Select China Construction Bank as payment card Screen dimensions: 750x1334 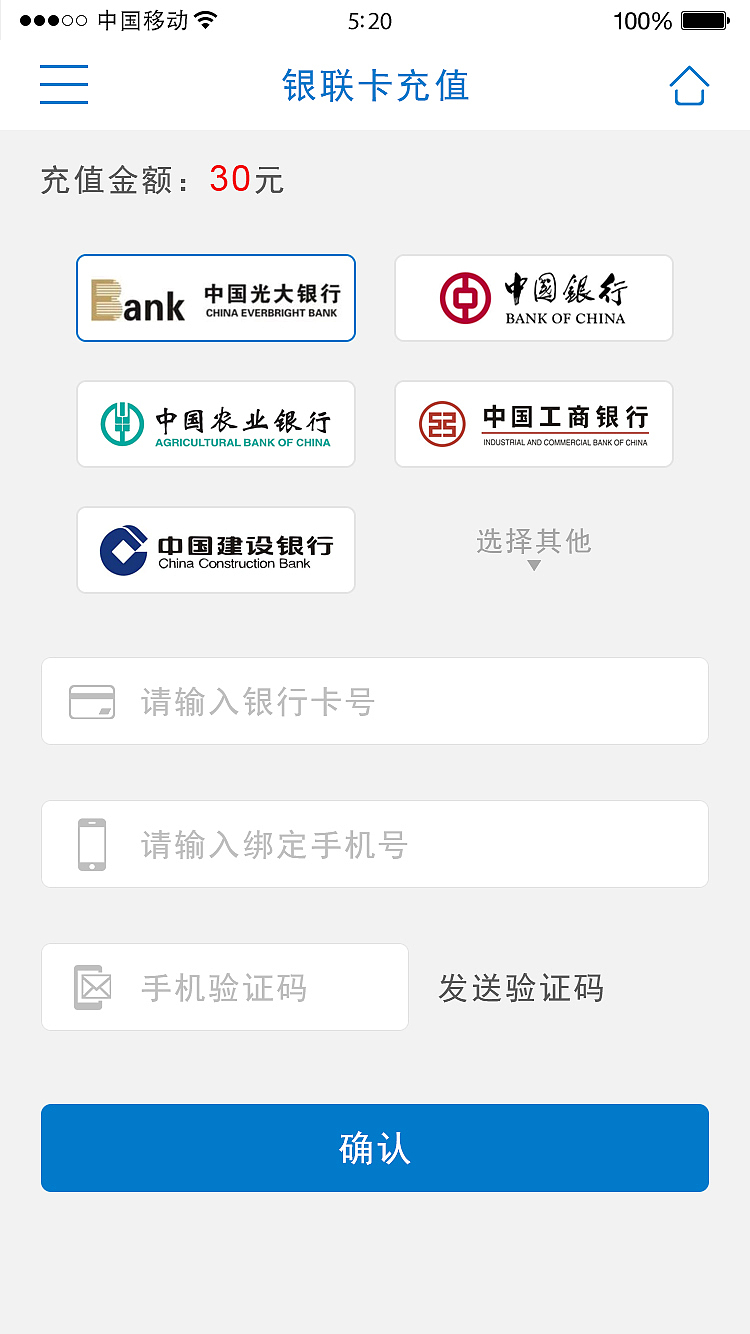click(x=215, y=549)
